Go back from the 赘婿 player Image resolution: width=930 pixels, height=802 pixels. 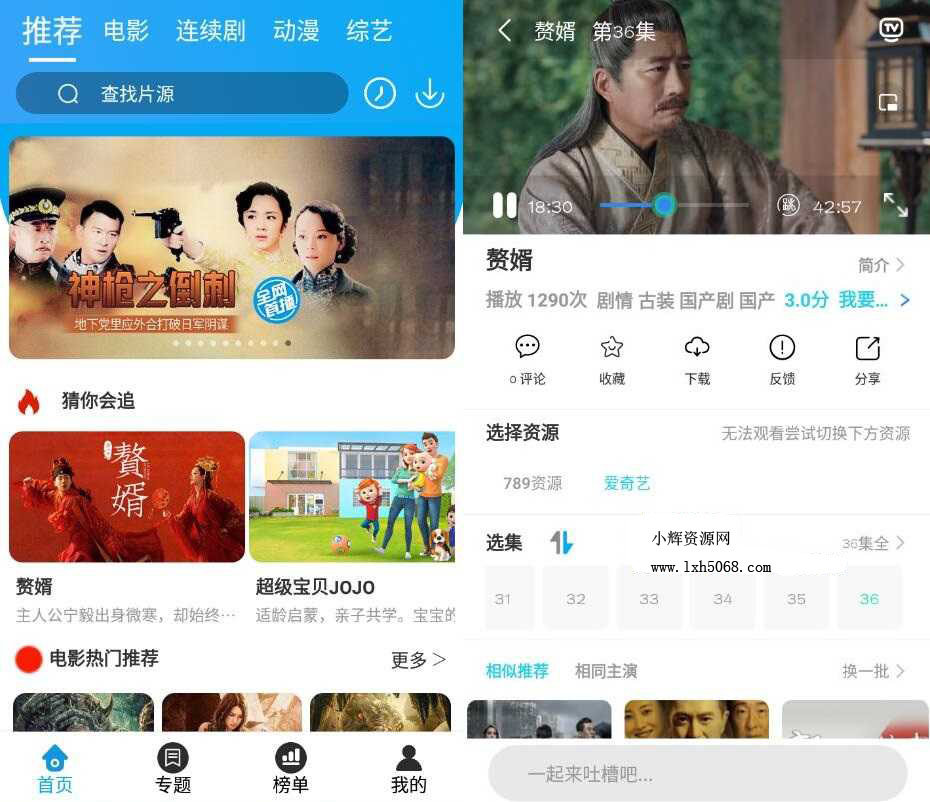coord(505,31)
